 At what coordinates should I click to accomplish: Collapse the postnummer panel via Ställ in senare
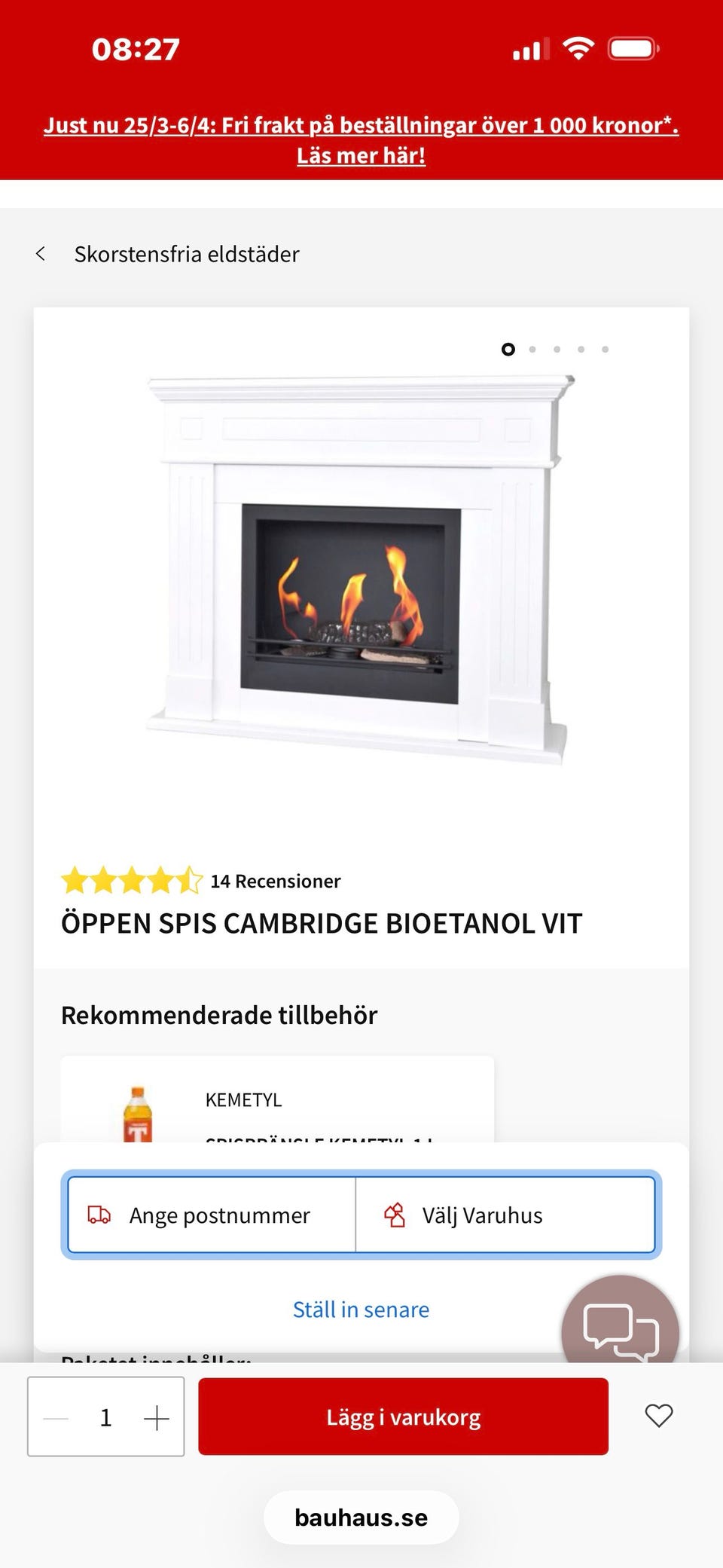coord(361,1309)
